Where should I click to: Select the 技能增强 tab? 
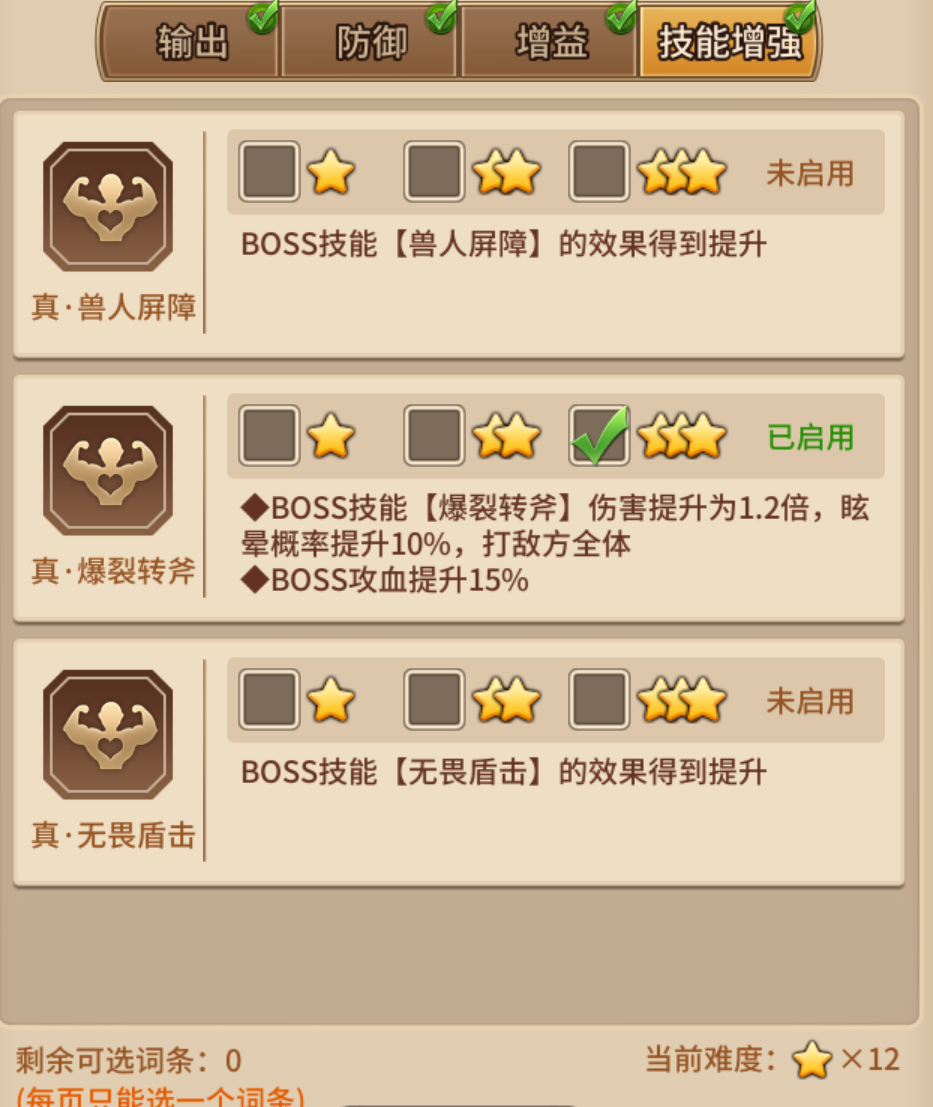click(728, 43)
